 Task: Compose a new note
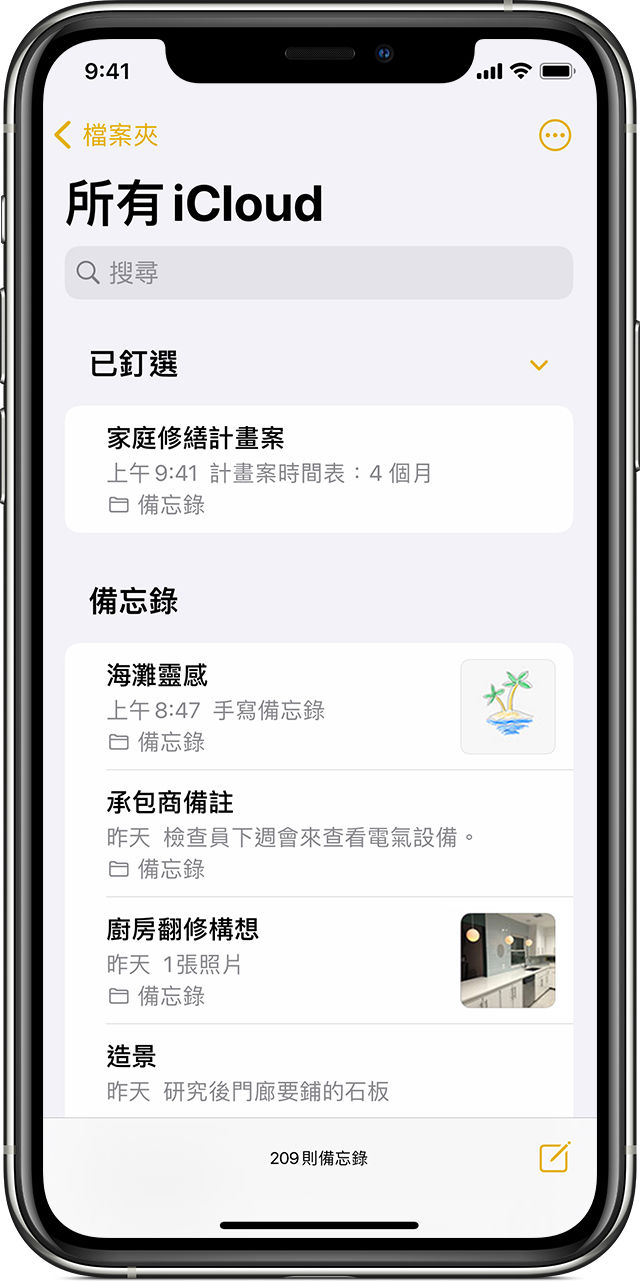coord(554,1157)
